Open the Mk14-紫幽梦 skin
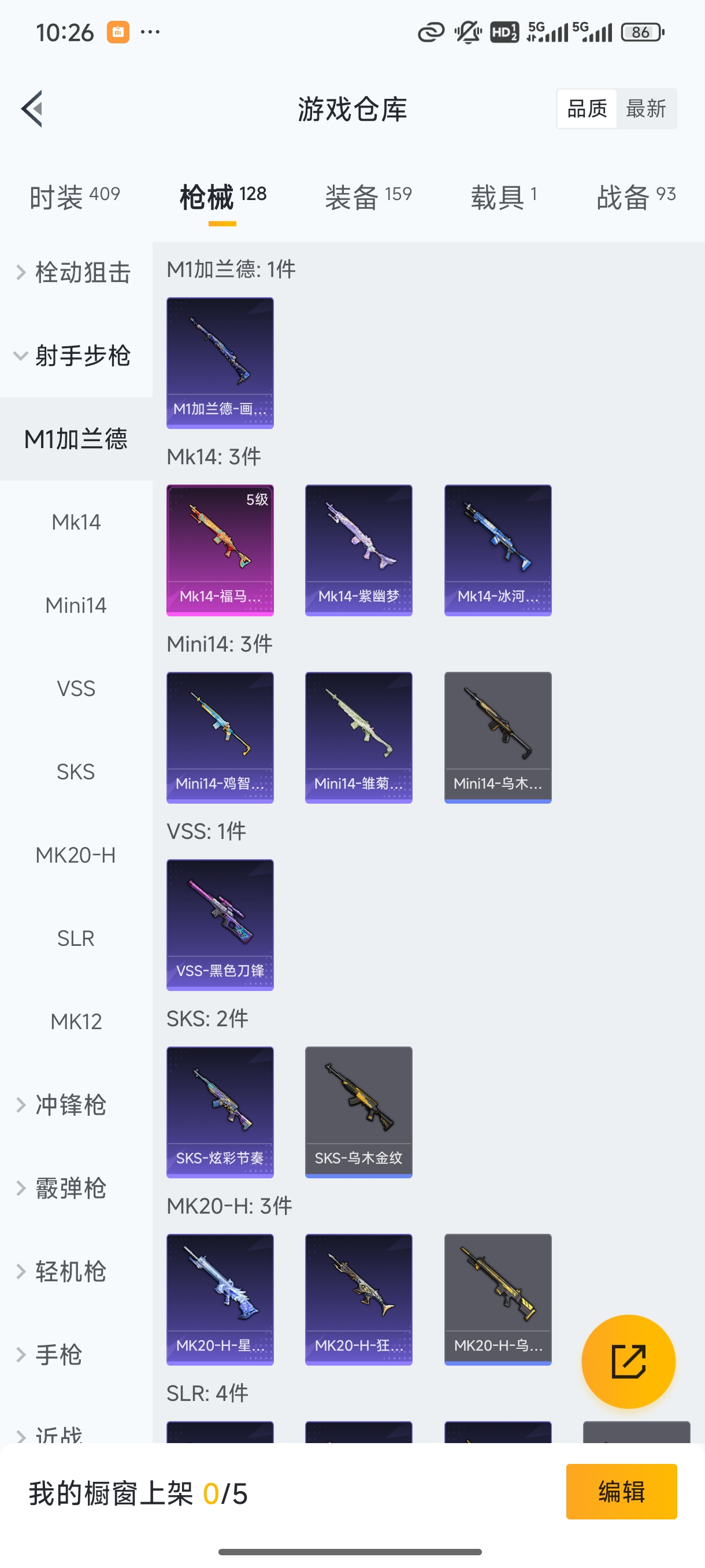The image size is (705, 1568). click(x=358, y=550)
